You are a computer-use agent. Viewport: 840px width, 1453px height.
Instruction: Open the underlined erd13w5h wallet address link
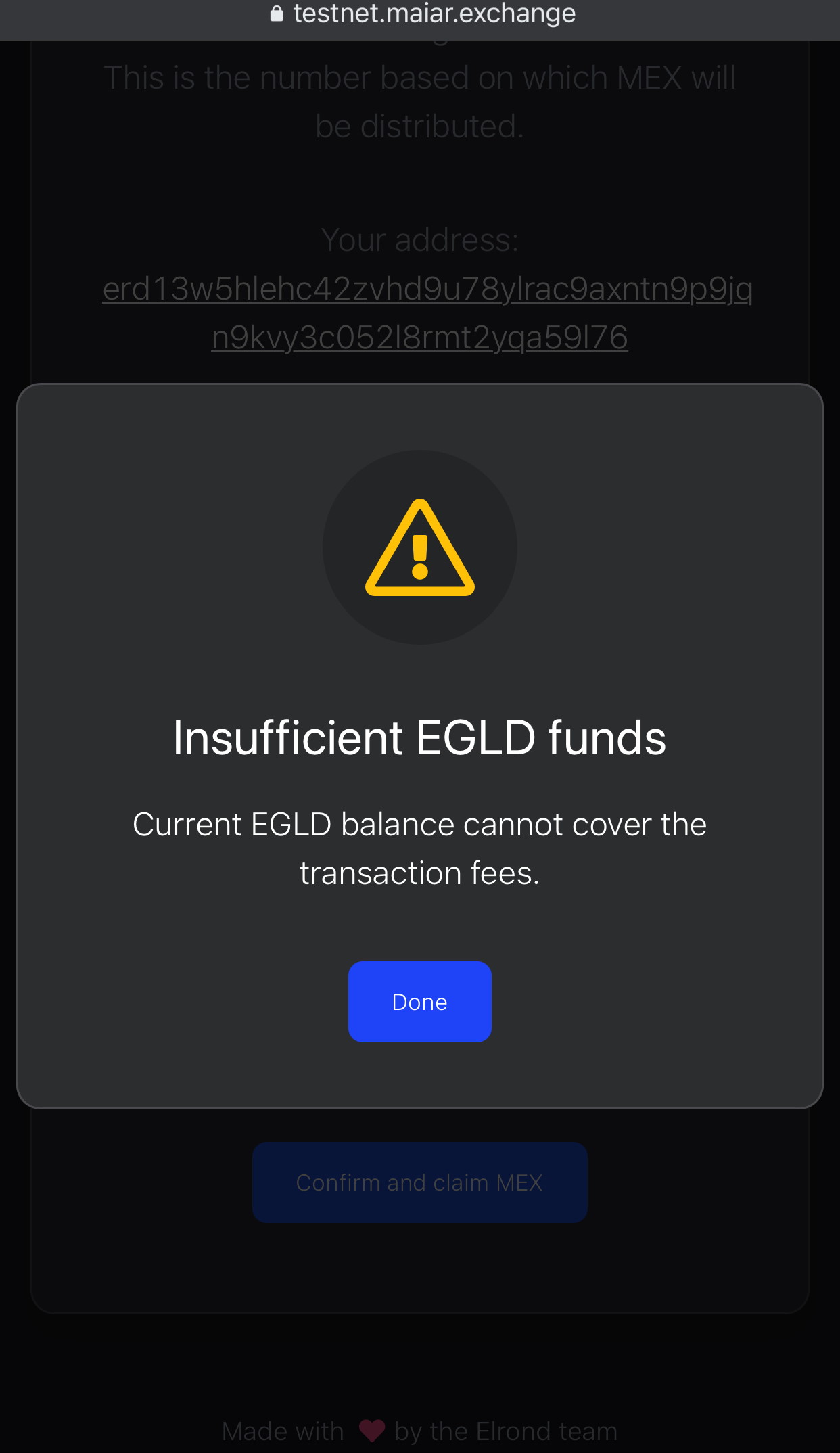coord(427,313)
